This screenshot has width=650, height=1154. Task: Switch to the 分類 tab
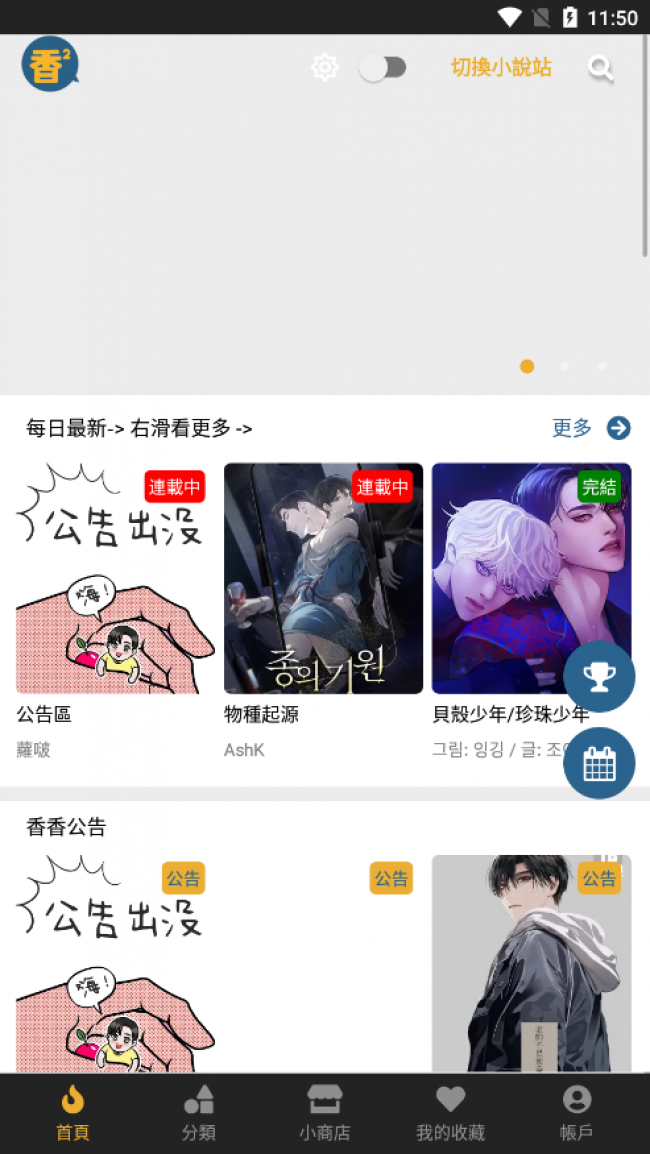(x=199, y=1113)
